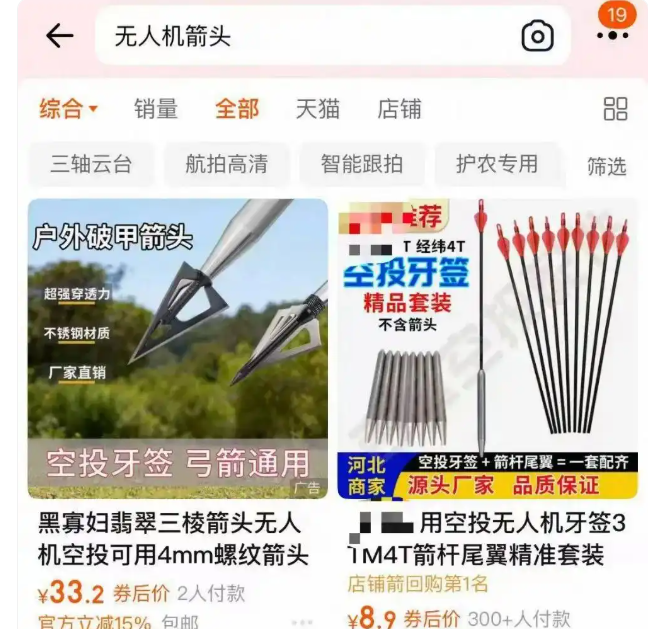Expand the 综合 sort dropdown
The width and height of the screenshot is (648, 629).
(x=68, y=109)
